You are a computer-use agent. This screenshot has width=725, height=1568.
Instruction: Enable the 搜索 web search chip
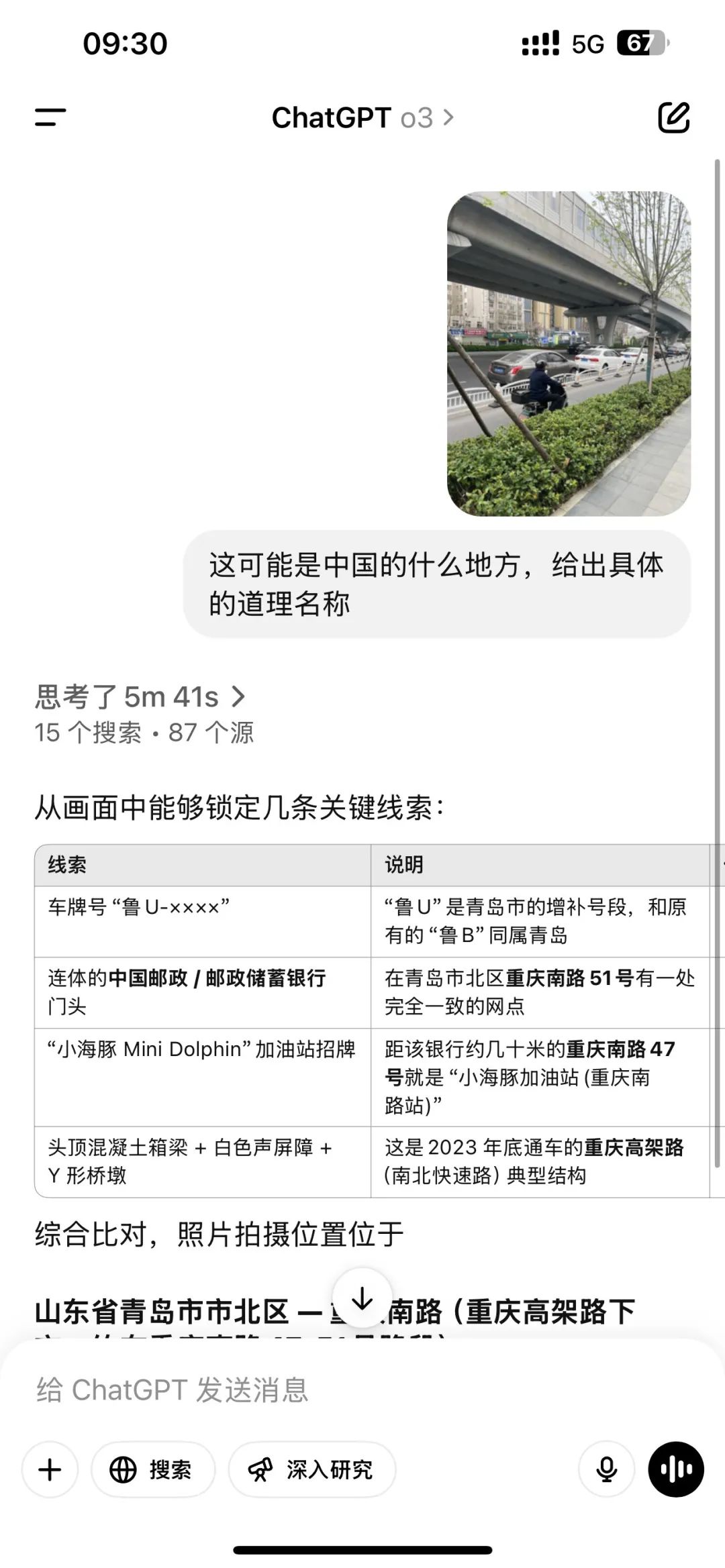tap(152, 1470)
